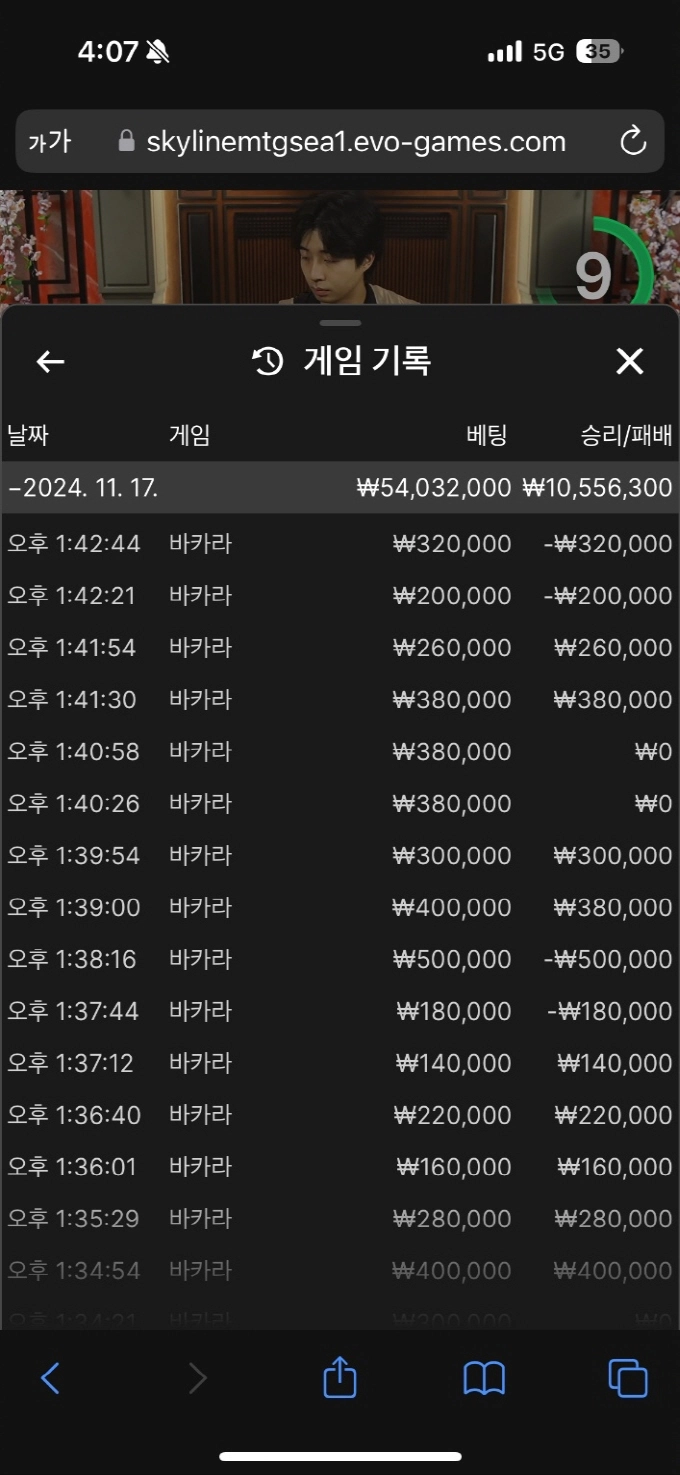Open the 오후 1:42:44 바카라 record
The width and height of the screenshot is (680, 1475).
[x=340, y=544]
